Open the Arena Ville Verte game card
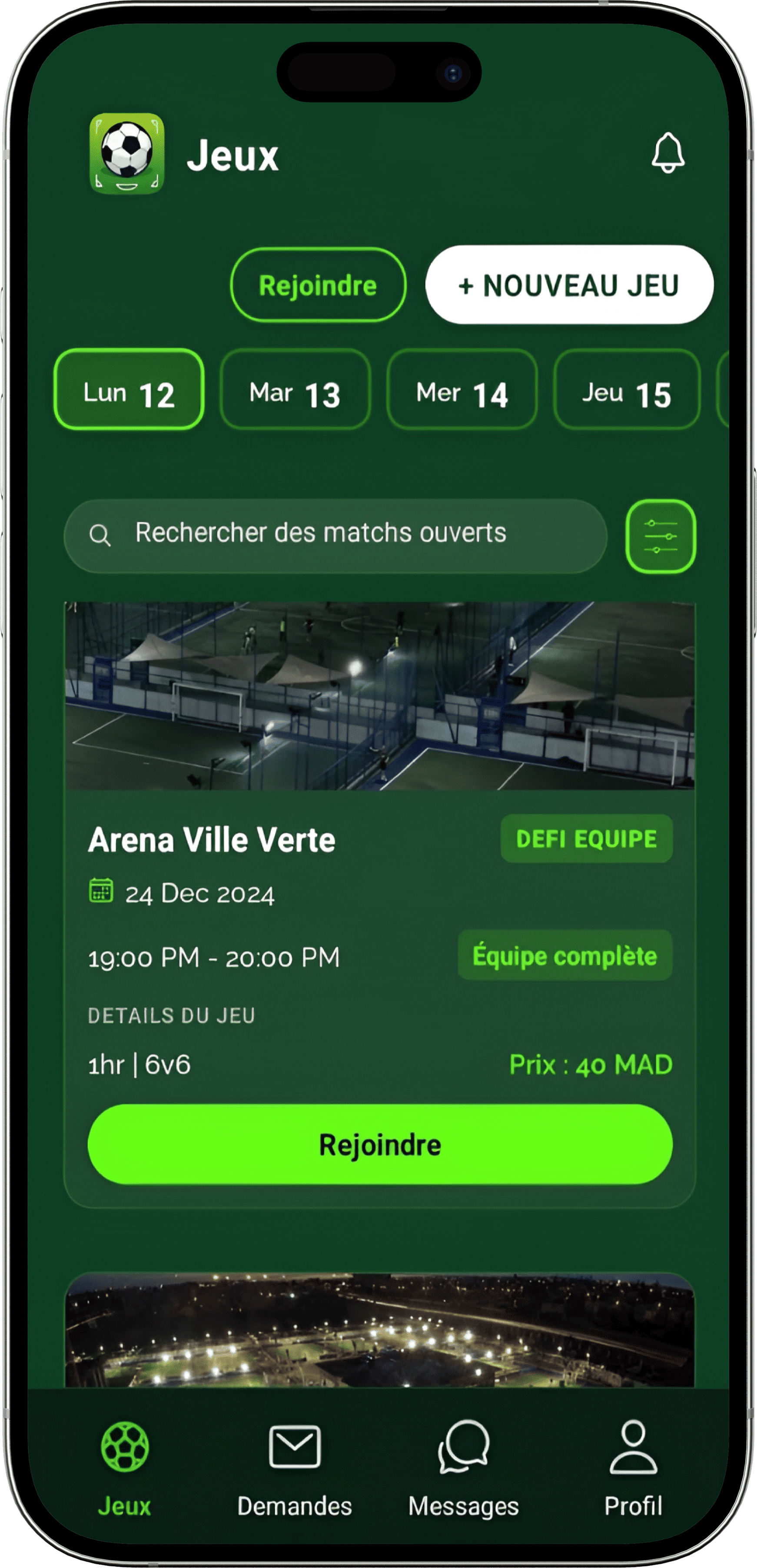The width and height of the screenshot is (757, 1568). [x=212, y=840]
